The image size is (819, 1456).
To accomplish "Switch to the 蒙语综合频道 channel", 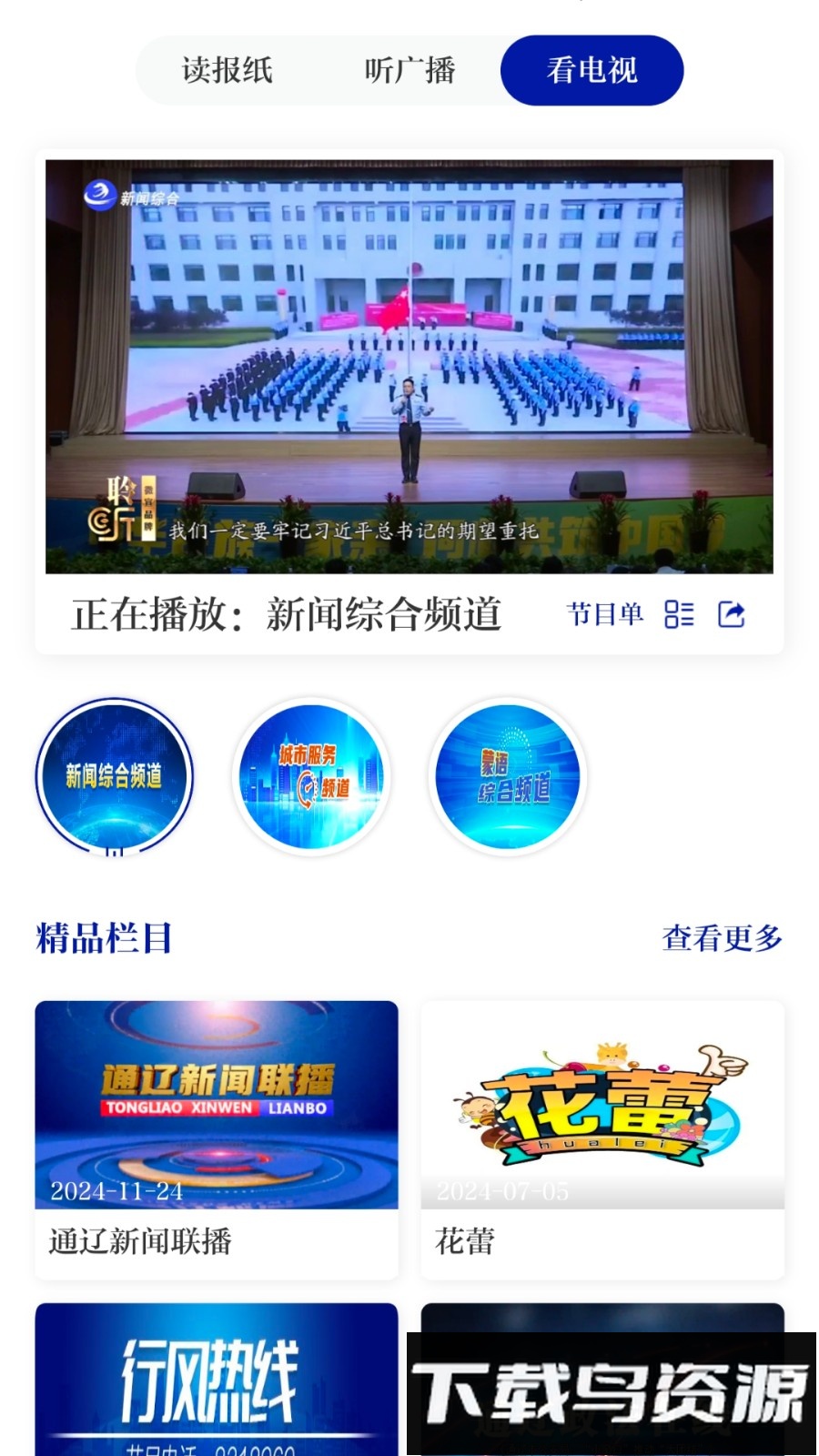I will (x=508, y=776).
